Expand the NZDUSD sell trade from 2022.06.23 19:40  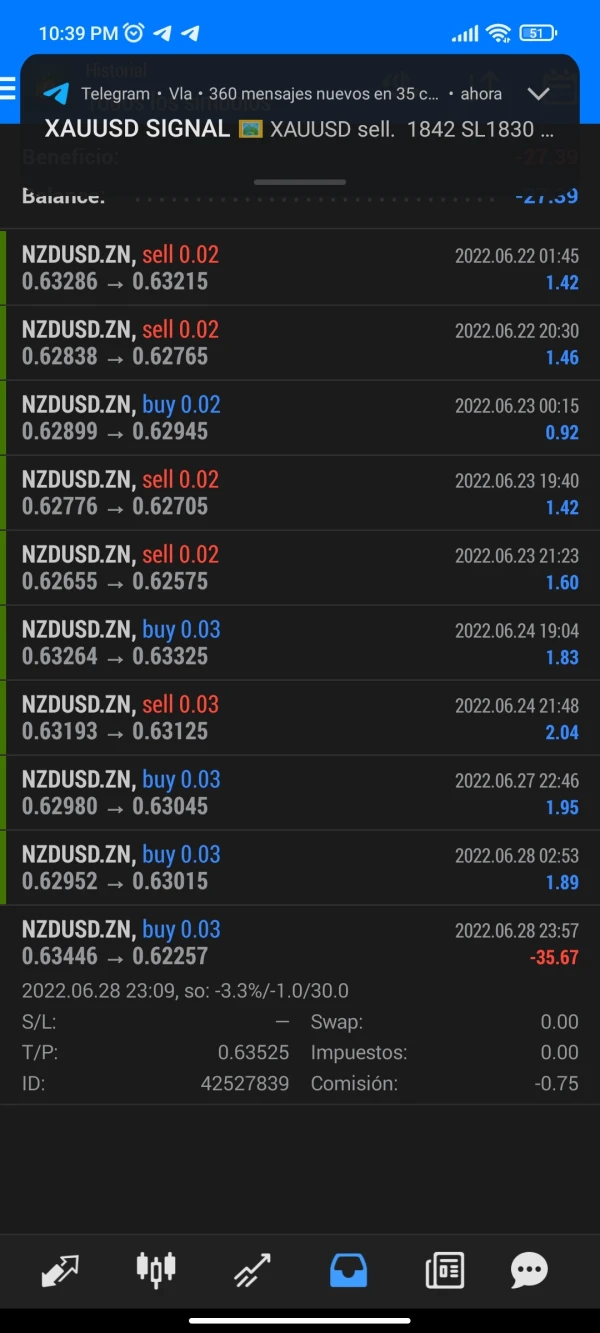tap(300, 493)
